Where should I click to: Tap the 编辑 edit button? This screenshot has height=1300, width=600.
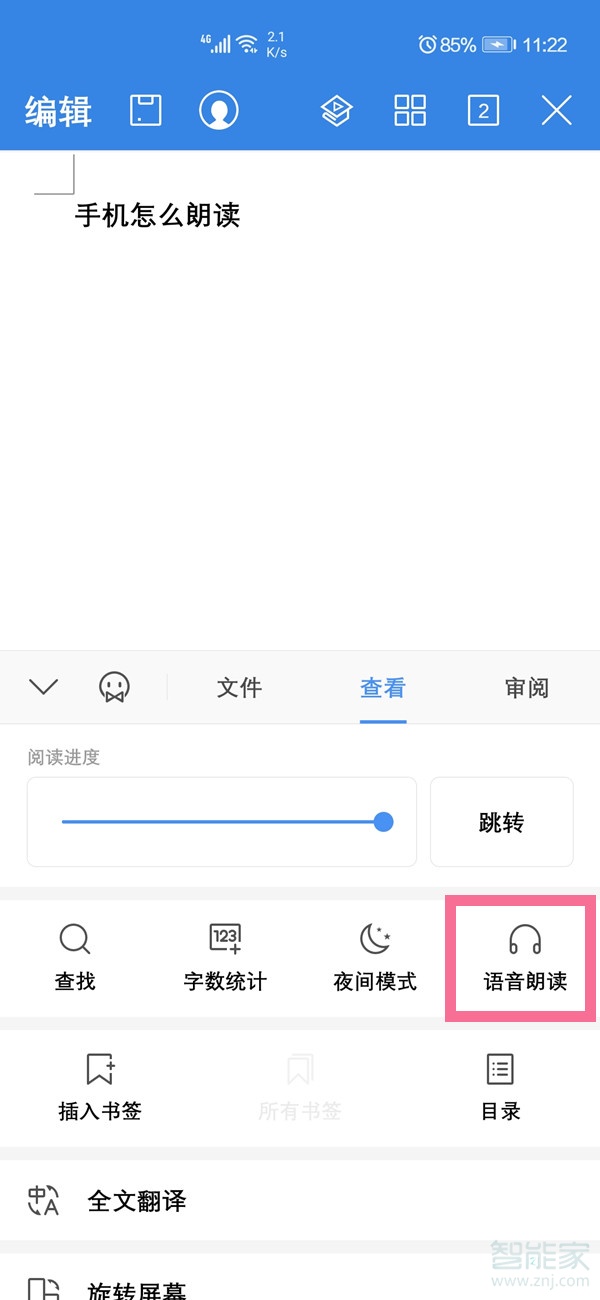[58, 111]
